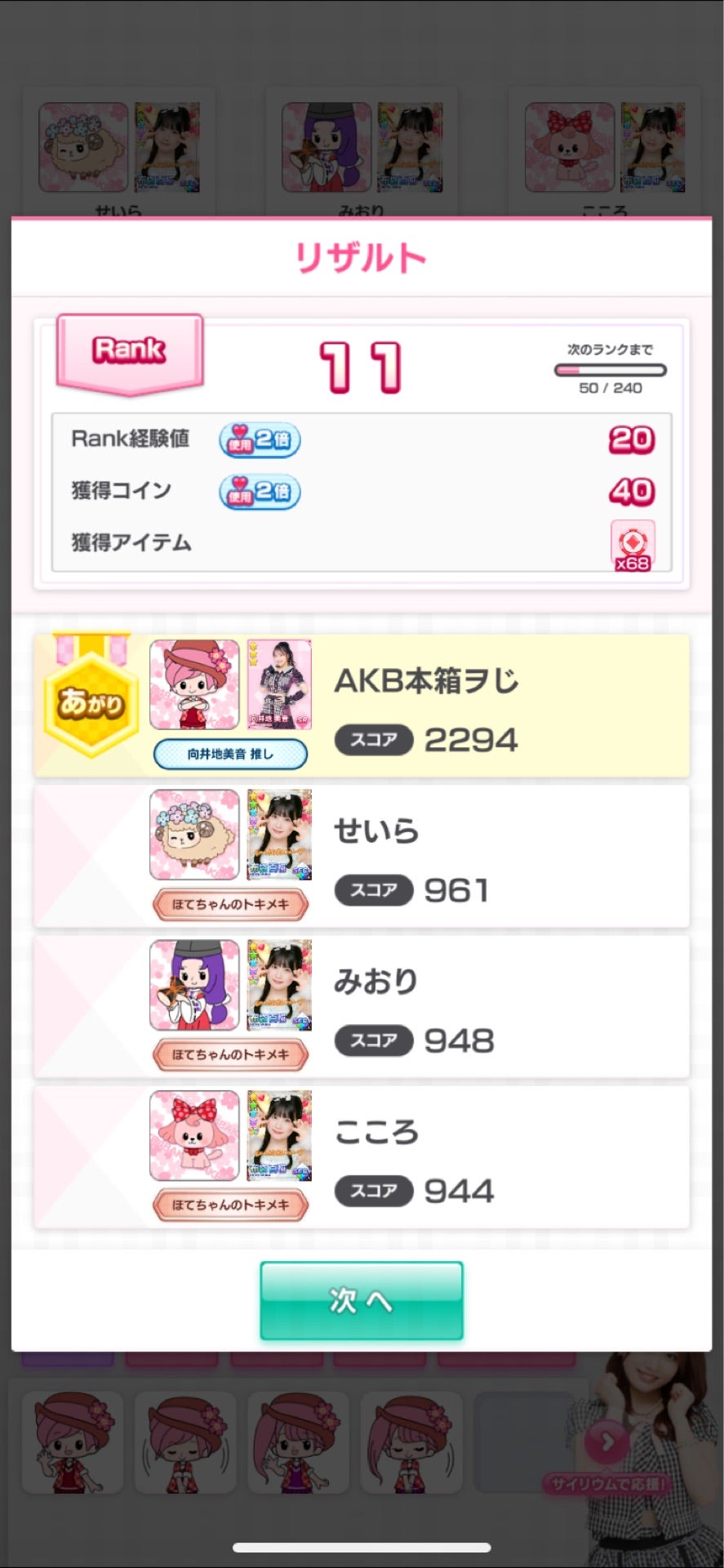
Task: View こころ player result row
Action: point(362,1157)
